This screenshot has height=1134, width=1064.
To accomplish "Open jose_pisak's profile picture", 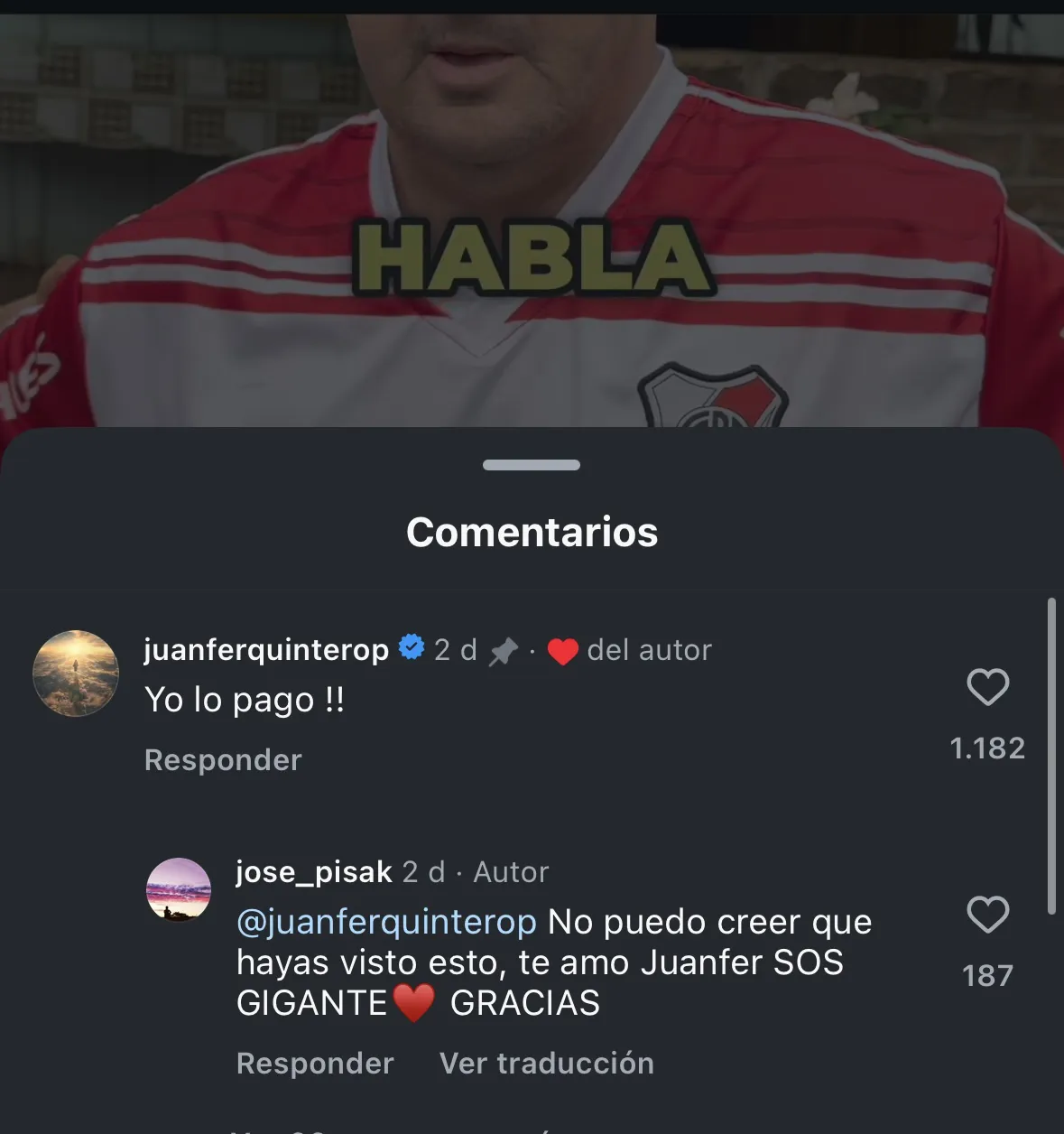I will [x=179, y=889].
